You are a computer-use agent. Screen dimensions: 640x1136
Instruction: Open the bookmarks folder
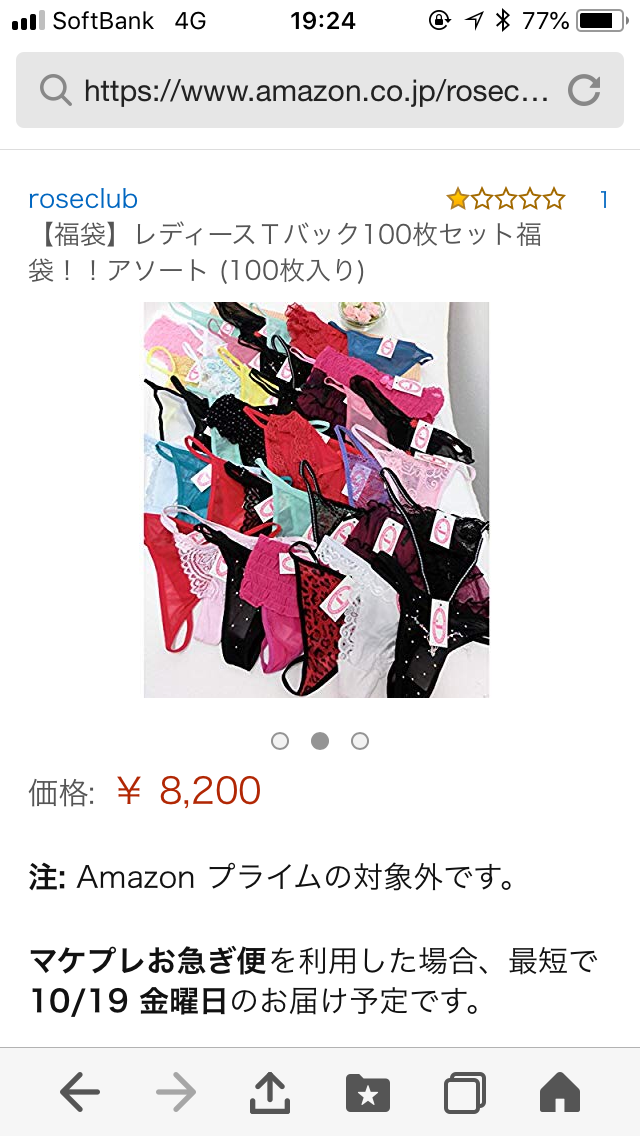[x=367, y=1093]
